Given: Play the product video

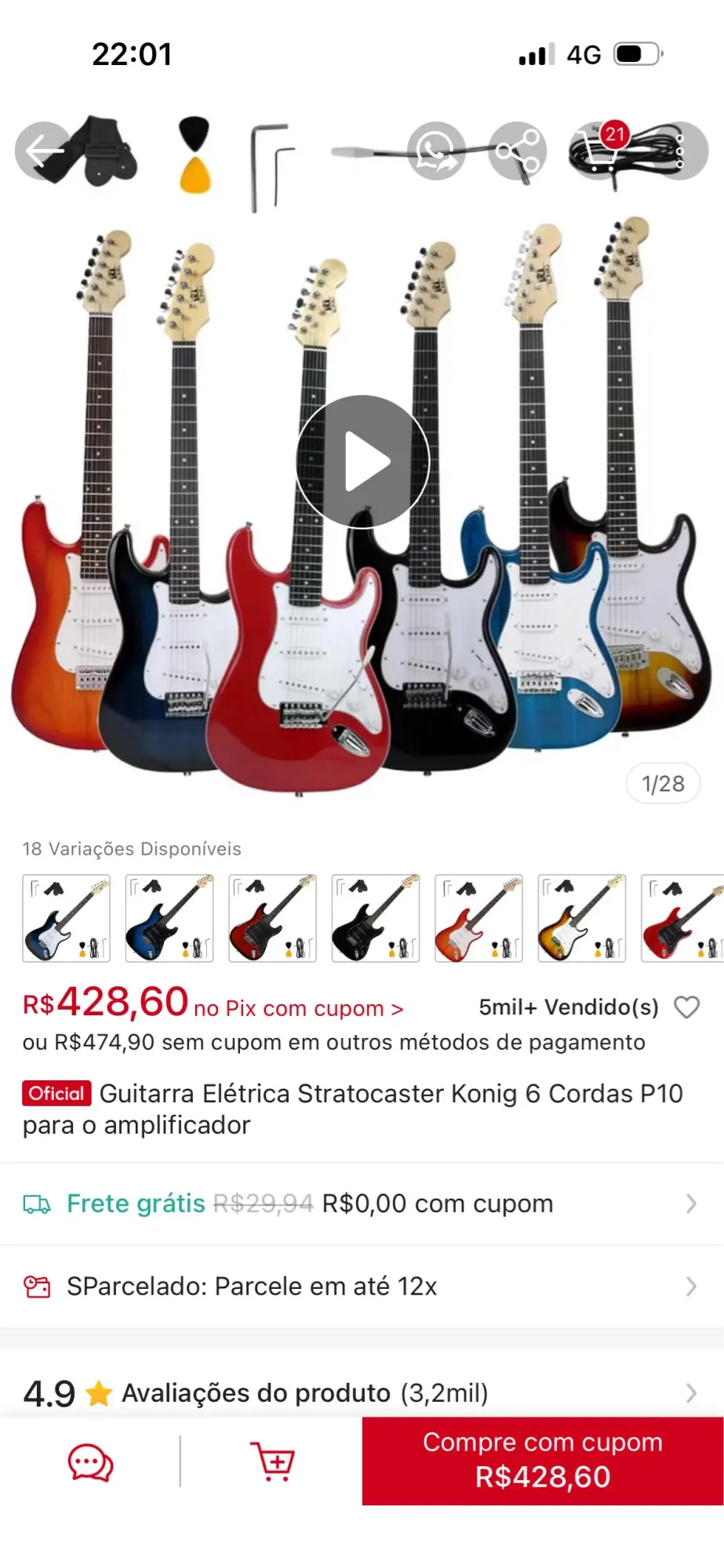Looking at the screenshot, I should (363, 461).
